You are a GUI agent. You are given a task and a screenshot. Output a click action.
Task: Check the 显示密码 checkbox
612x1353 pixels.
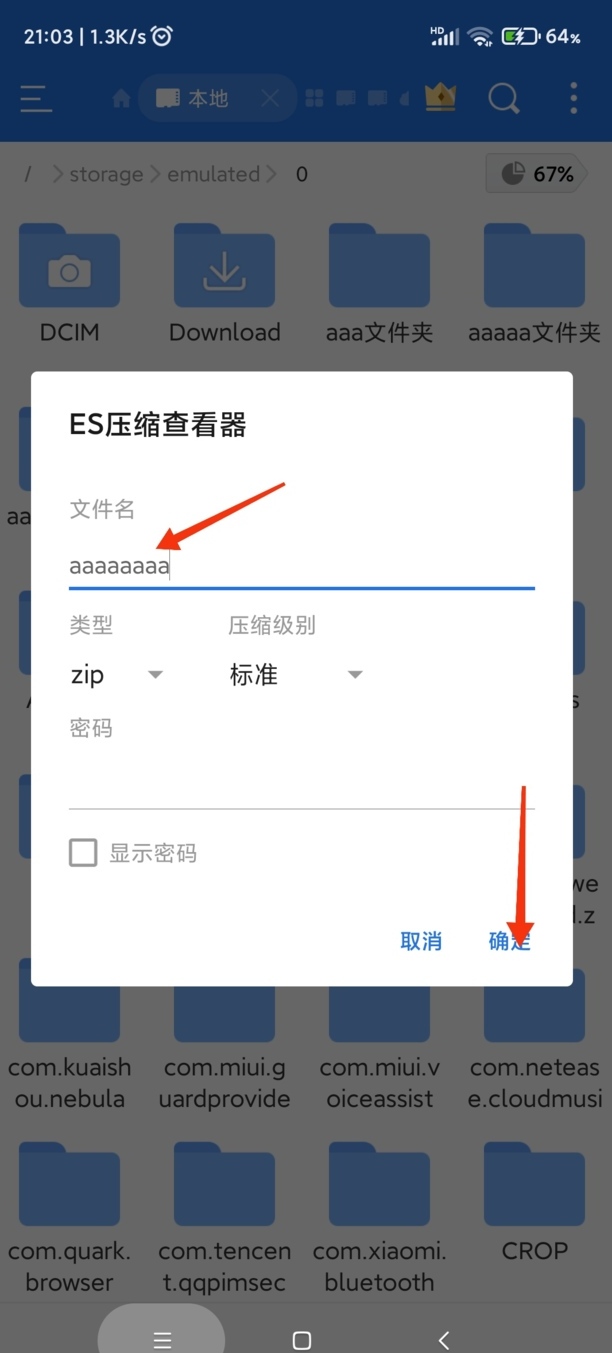[83, 853]
